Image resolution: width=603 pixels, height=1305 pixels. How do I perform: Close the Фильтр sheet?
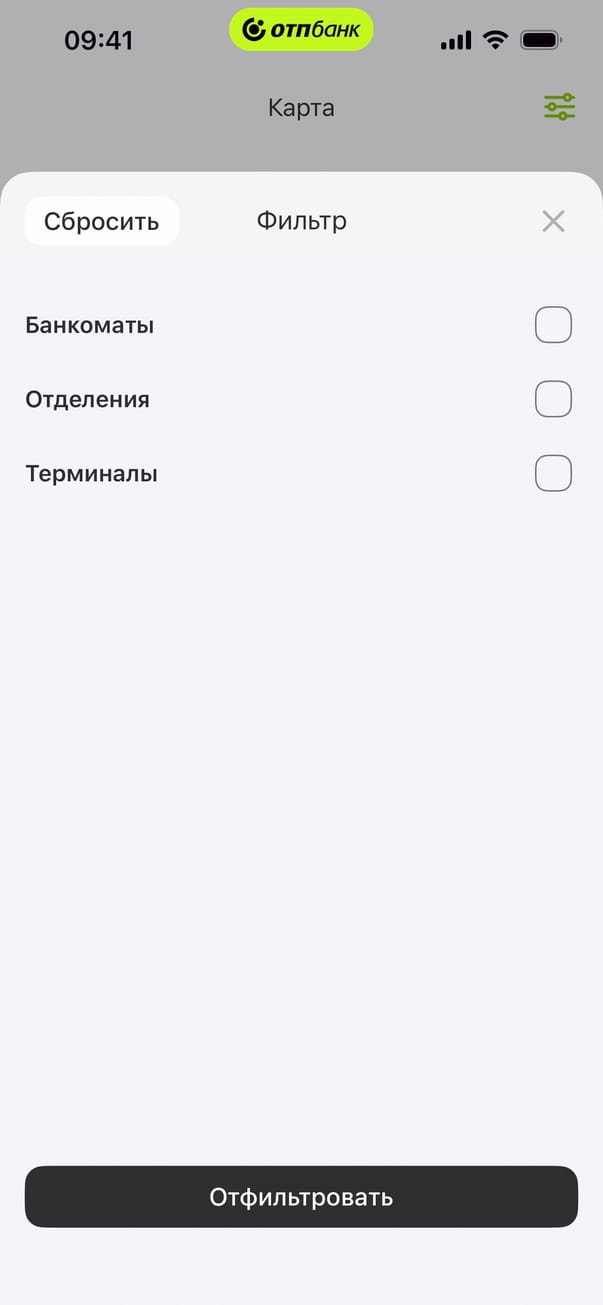pos(553,221)
